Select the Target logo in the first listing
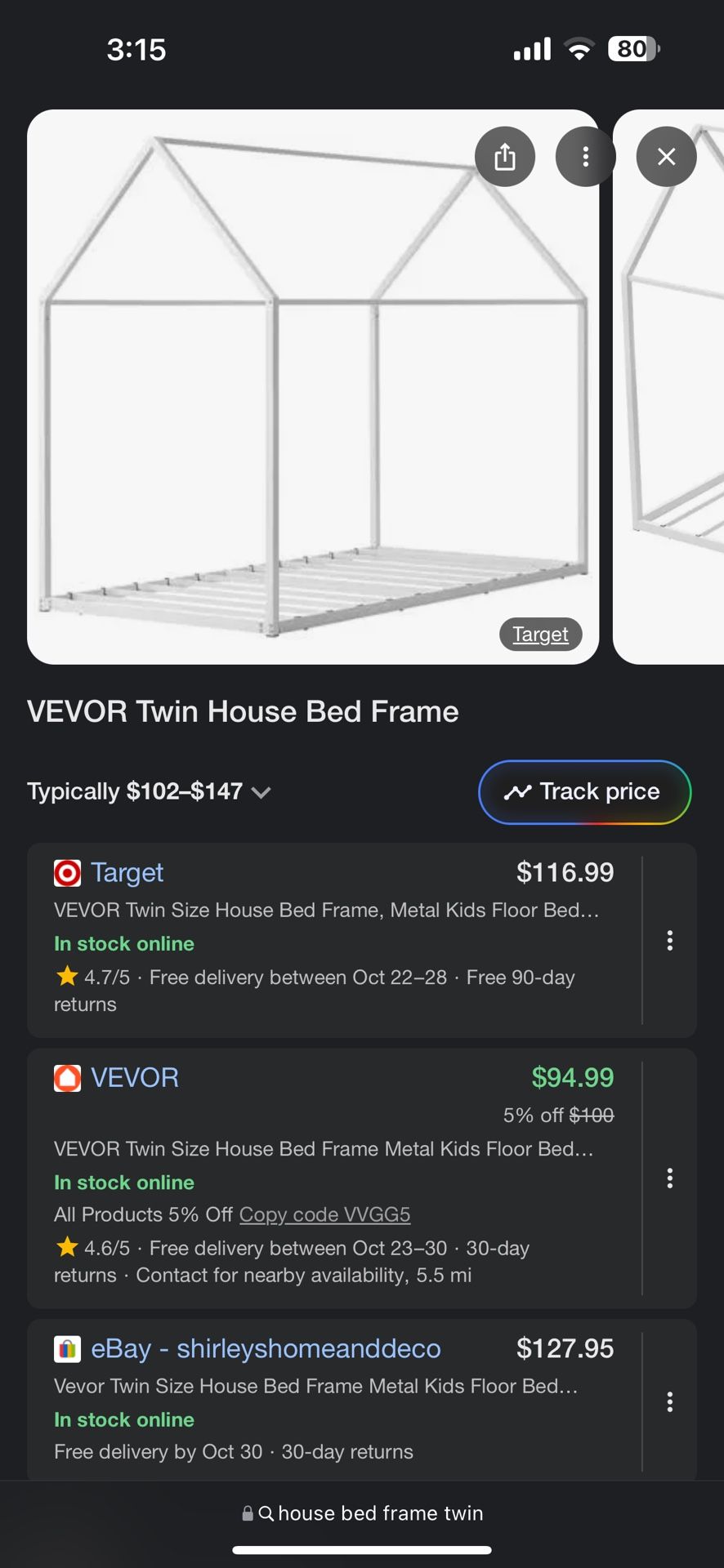This screenshot has height=1568, width=724. [x=67, y=872]
